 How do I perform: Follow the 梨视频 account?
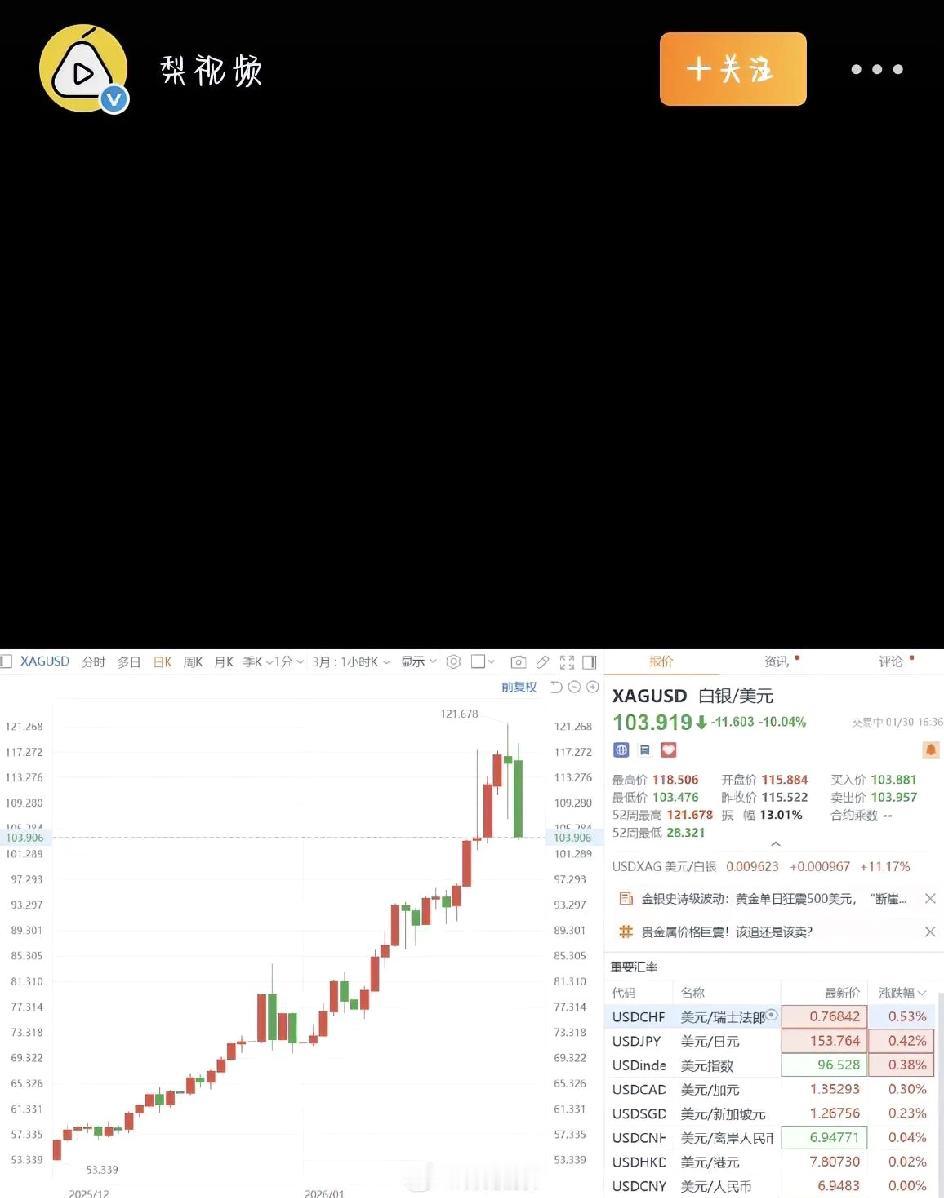pyautogui.click(x=732, y=69)
